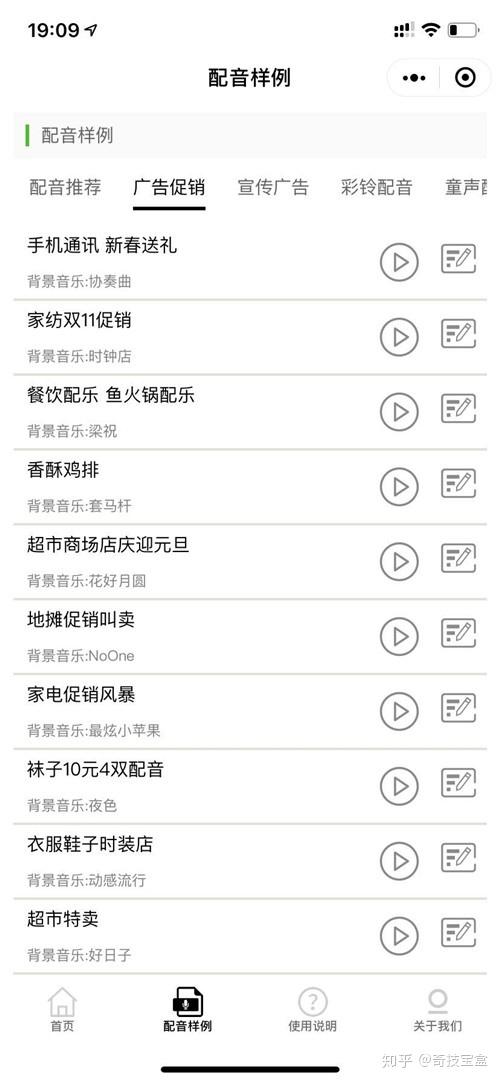Go to the 首页 tab
Image resolution: width=500 pixels, height=1082 pixels.
click(x=62, y=1010)
